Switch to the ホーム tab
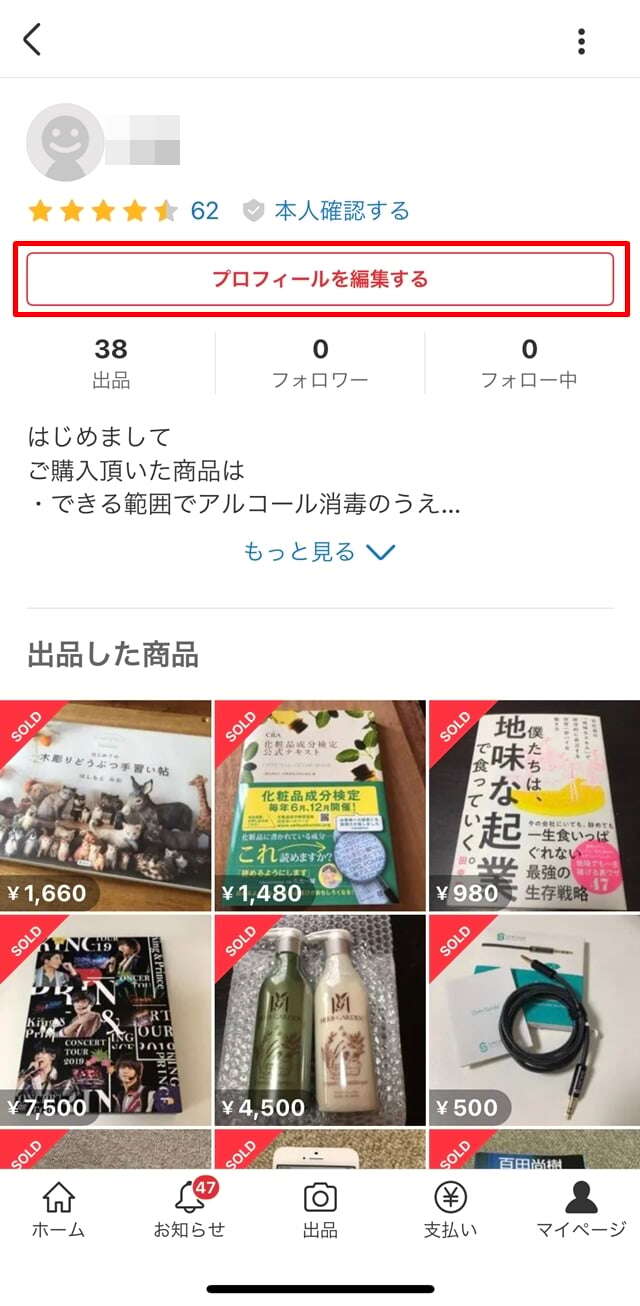The width and height of the screenshot is (640, 1306). (x=60, y=1208)
